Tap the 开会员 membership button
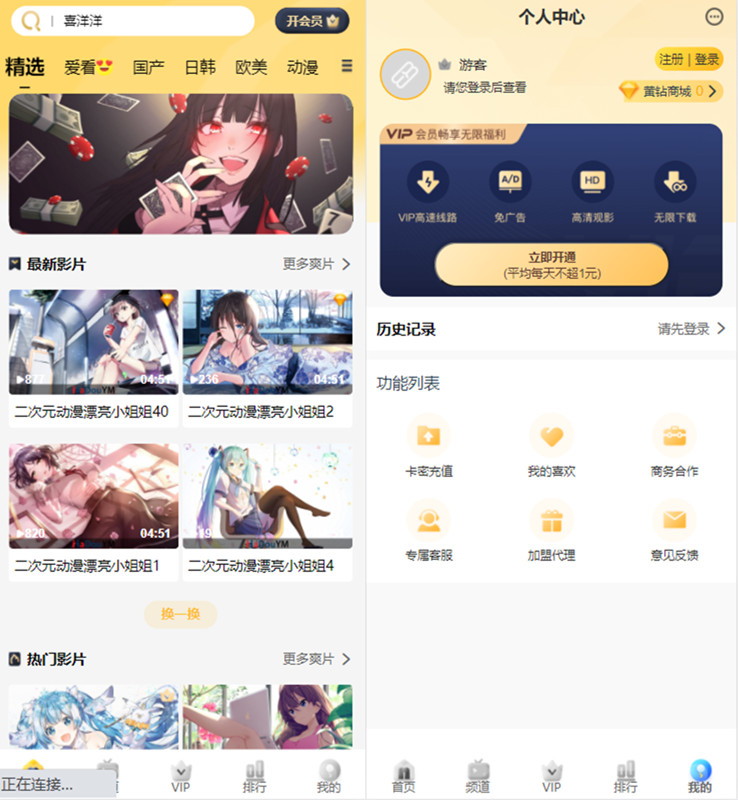Viewport: 738px width, 800px height. coord(312,20)
